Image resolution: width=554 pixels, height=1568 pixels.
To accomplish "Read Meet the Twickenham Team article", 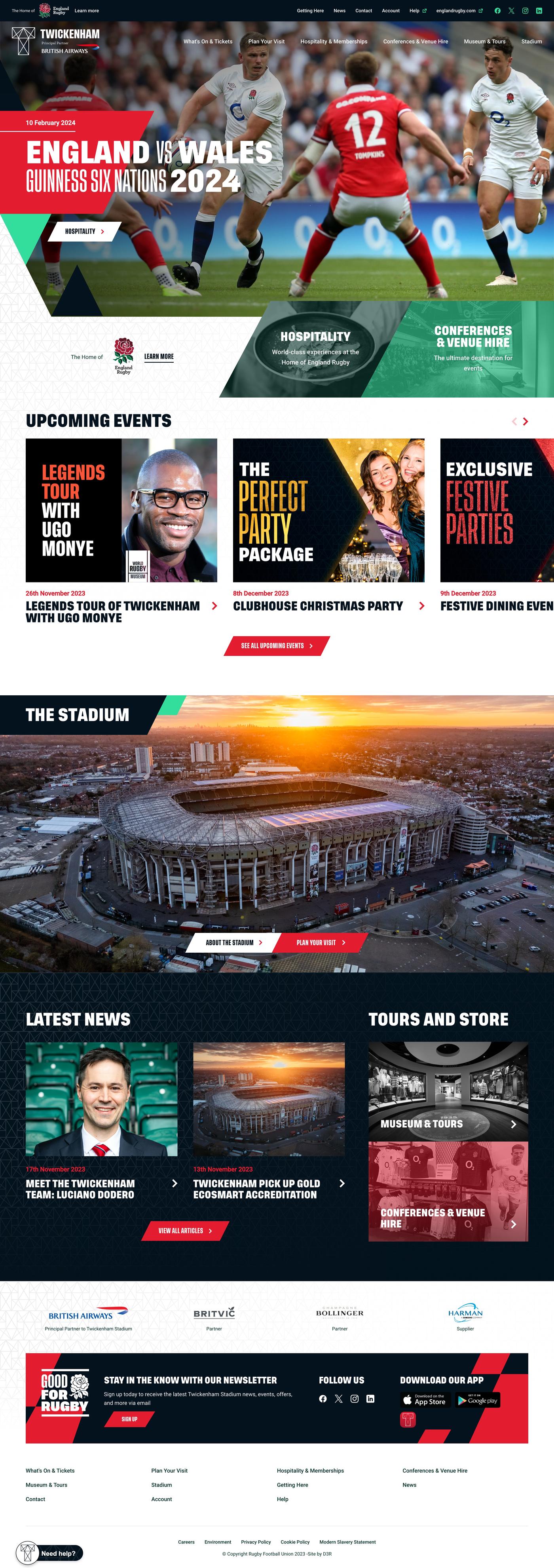I will pos(101,1189).
